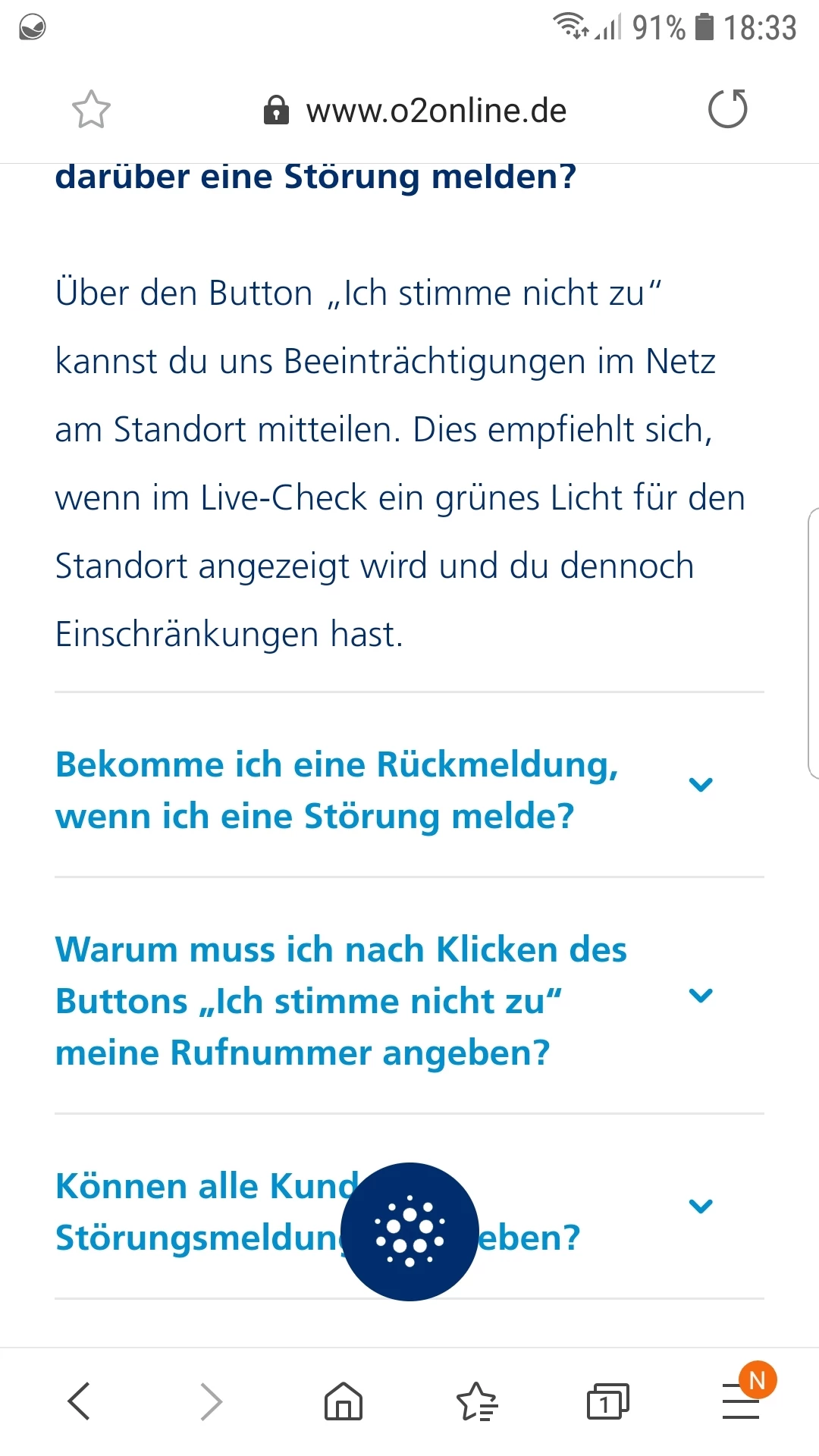Open the saved bookmarks list
Screen dimensions: 819x1456
476,1401
